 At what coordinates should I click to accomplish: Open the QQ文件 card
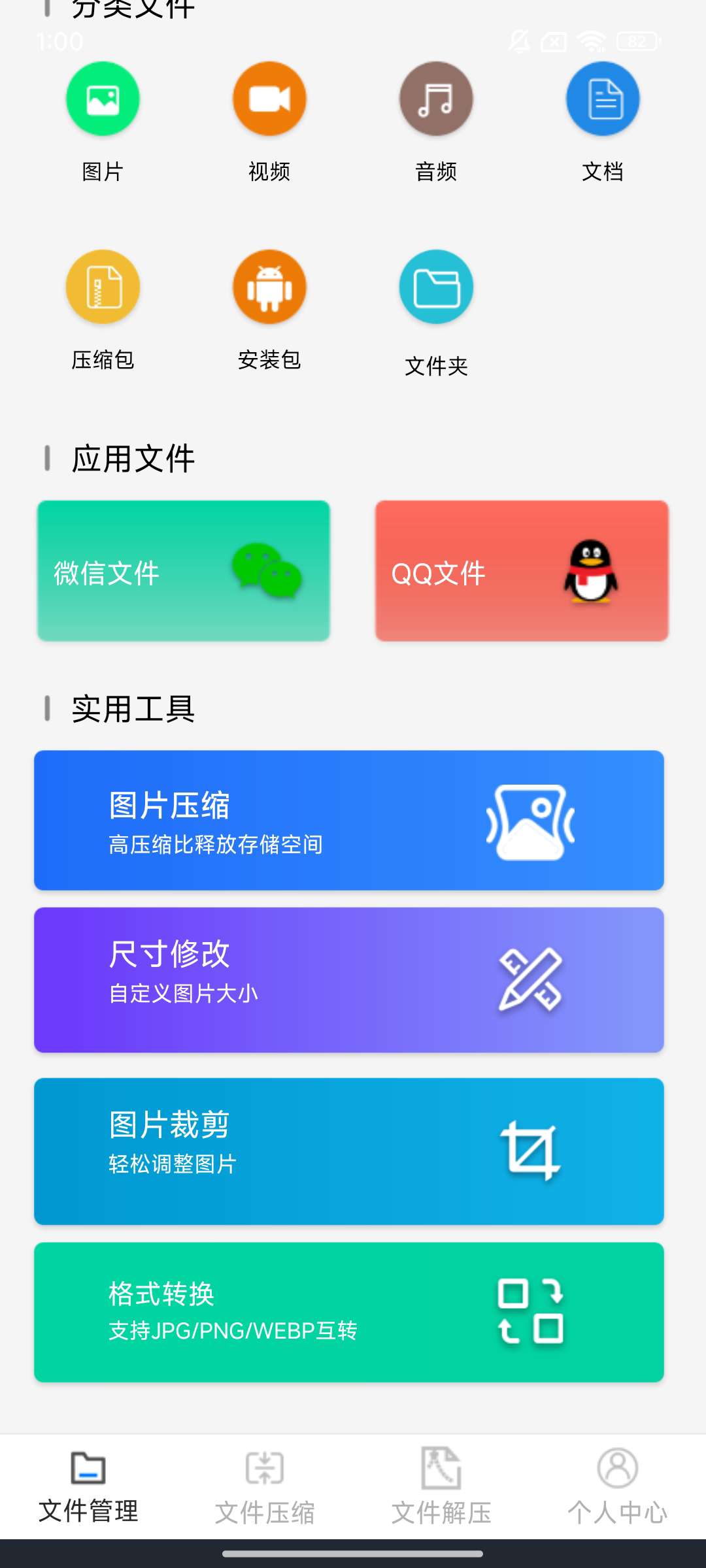(x=522, y=571)
